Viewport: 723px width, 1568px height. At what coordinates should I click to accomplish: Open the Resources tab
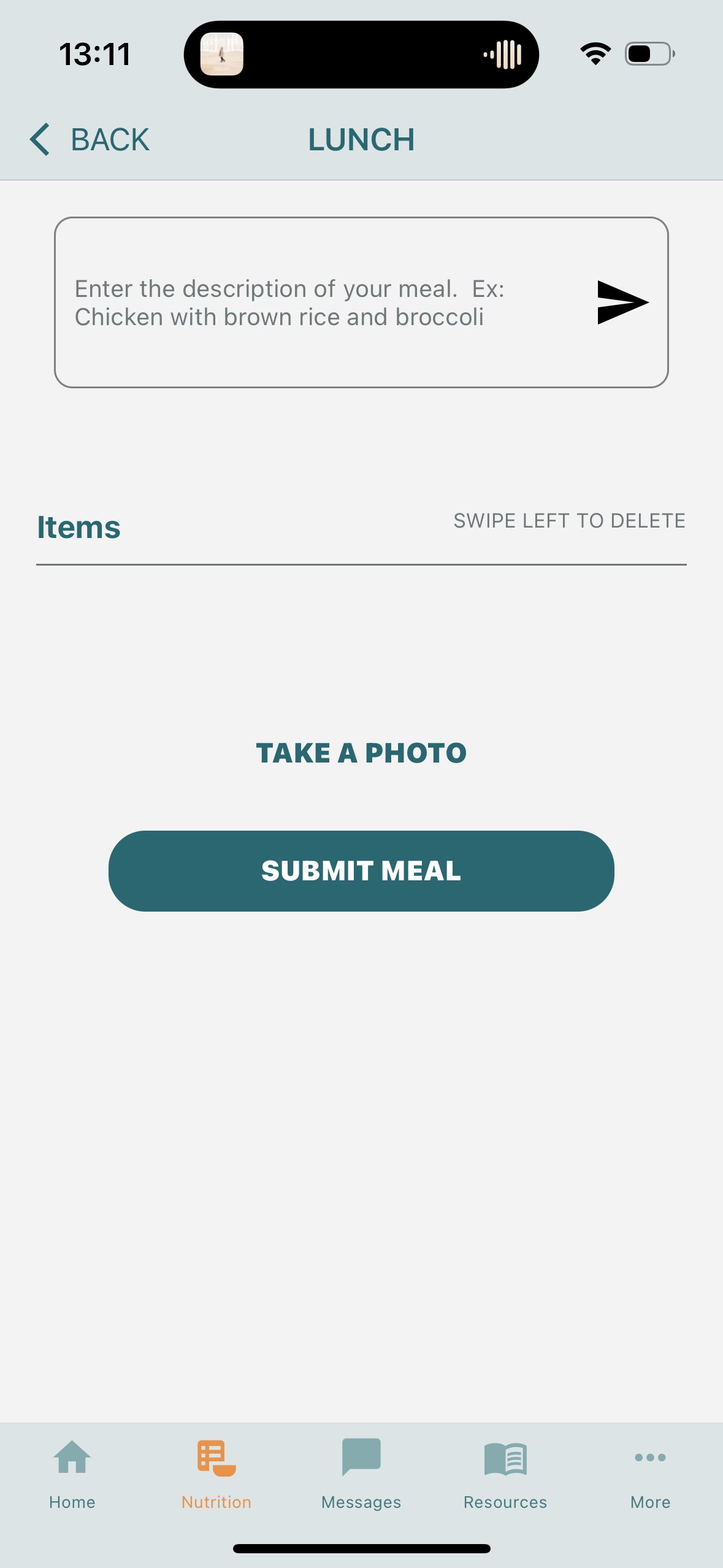(x=505, y=1474)
